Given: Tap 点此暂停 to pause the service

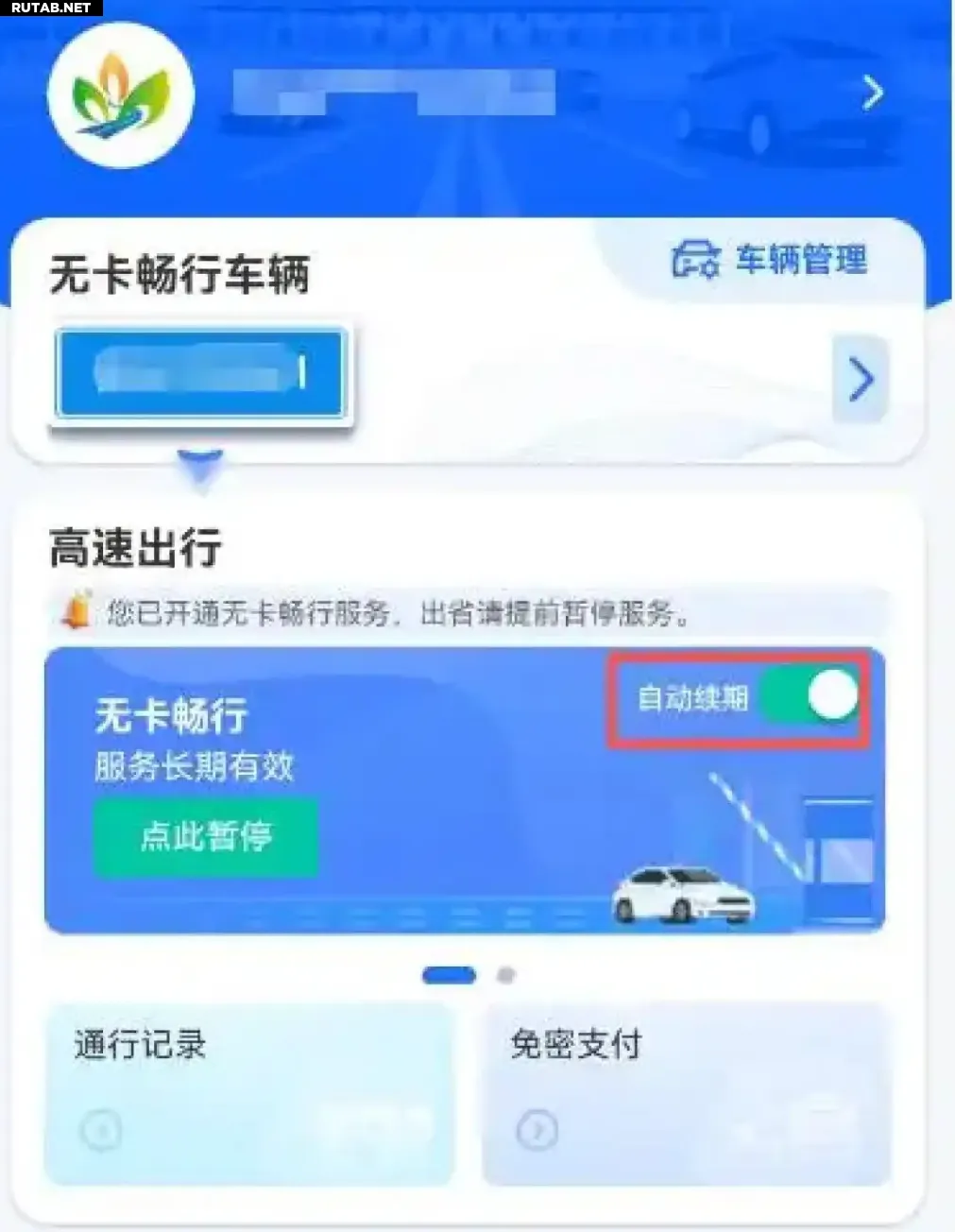Looking at the screenshot, I should pyautogui.click(x=206, y=836).
